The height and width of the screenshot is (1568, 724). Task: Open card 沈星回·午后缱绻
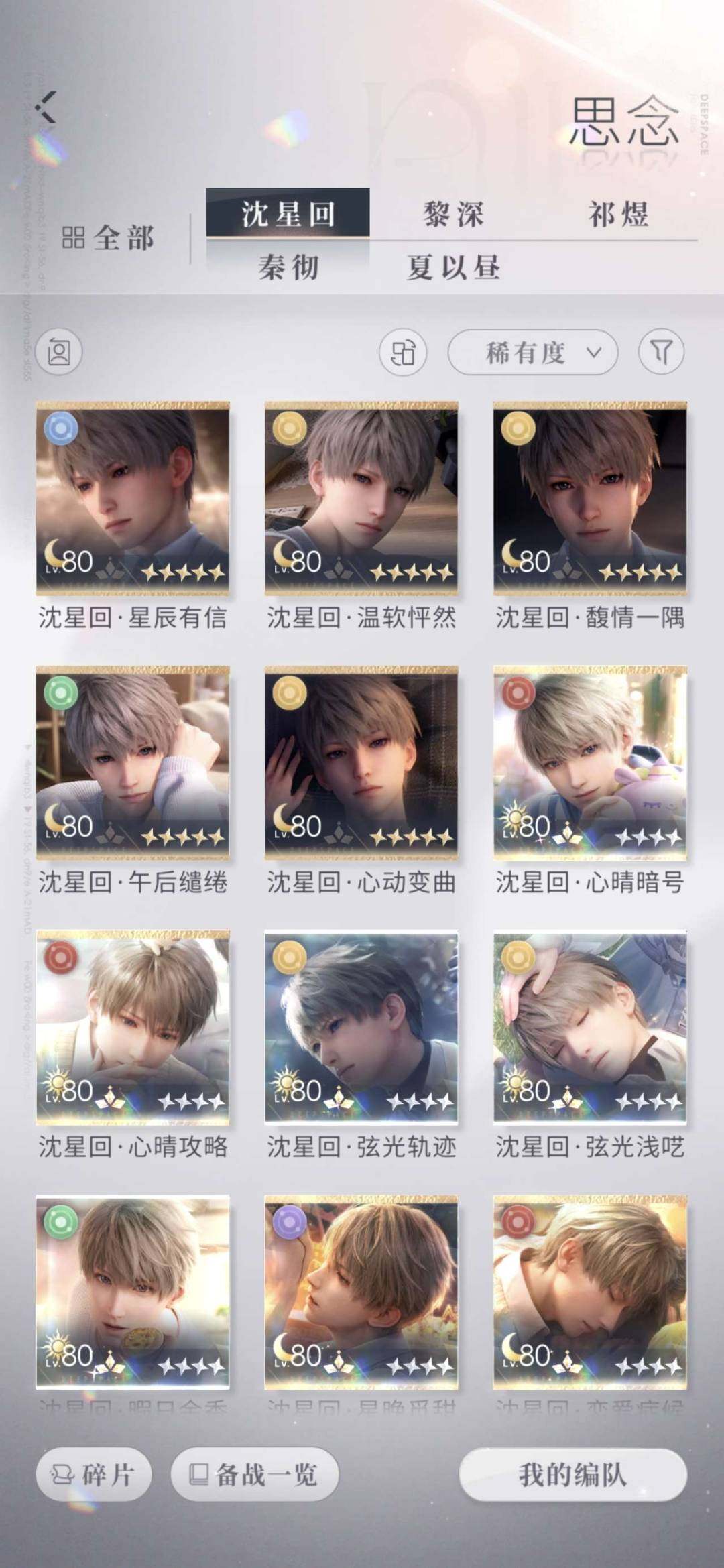[x=133, y=763]
